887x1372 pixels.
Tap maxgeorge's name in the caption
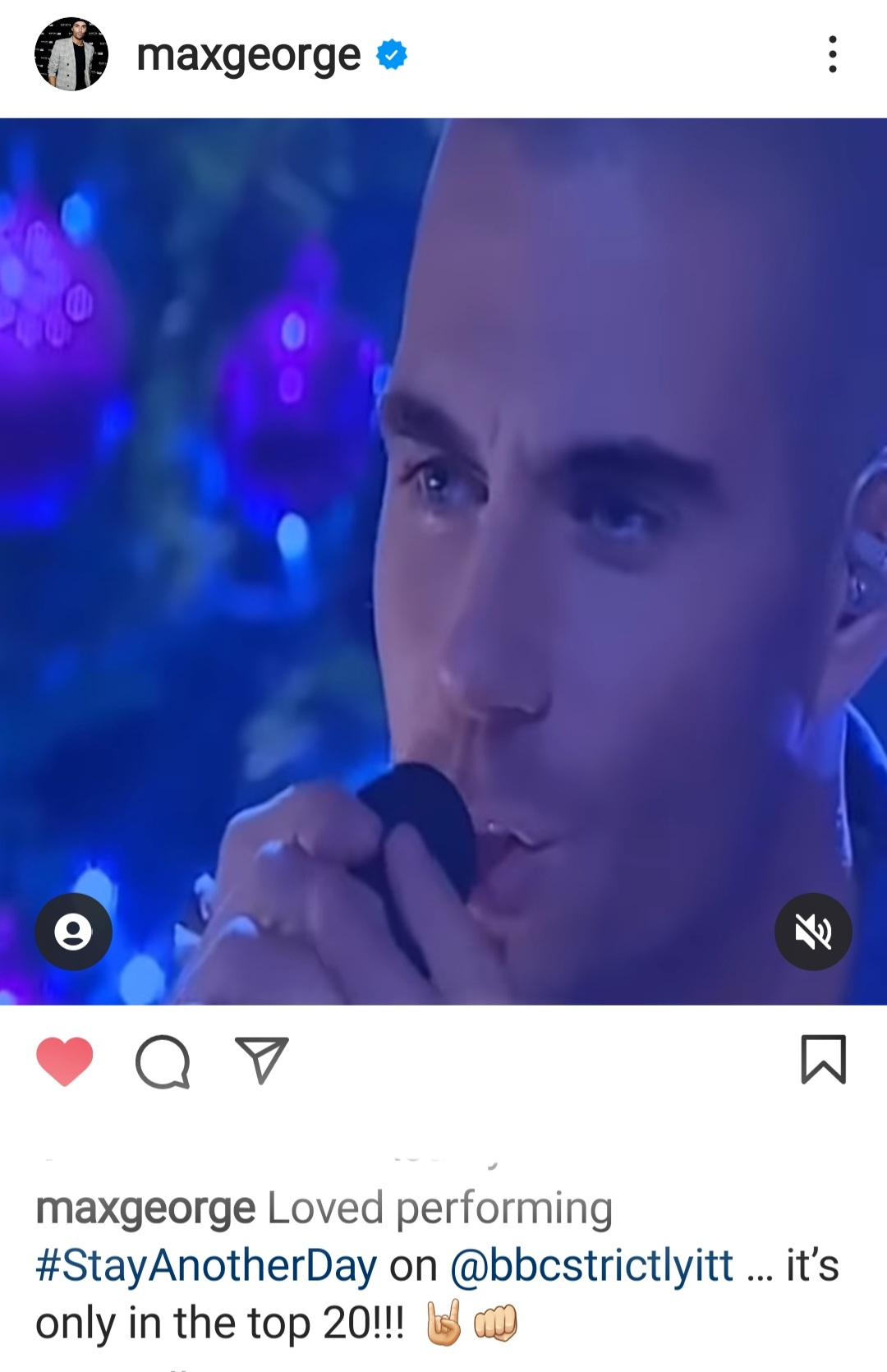point(145,1209)
